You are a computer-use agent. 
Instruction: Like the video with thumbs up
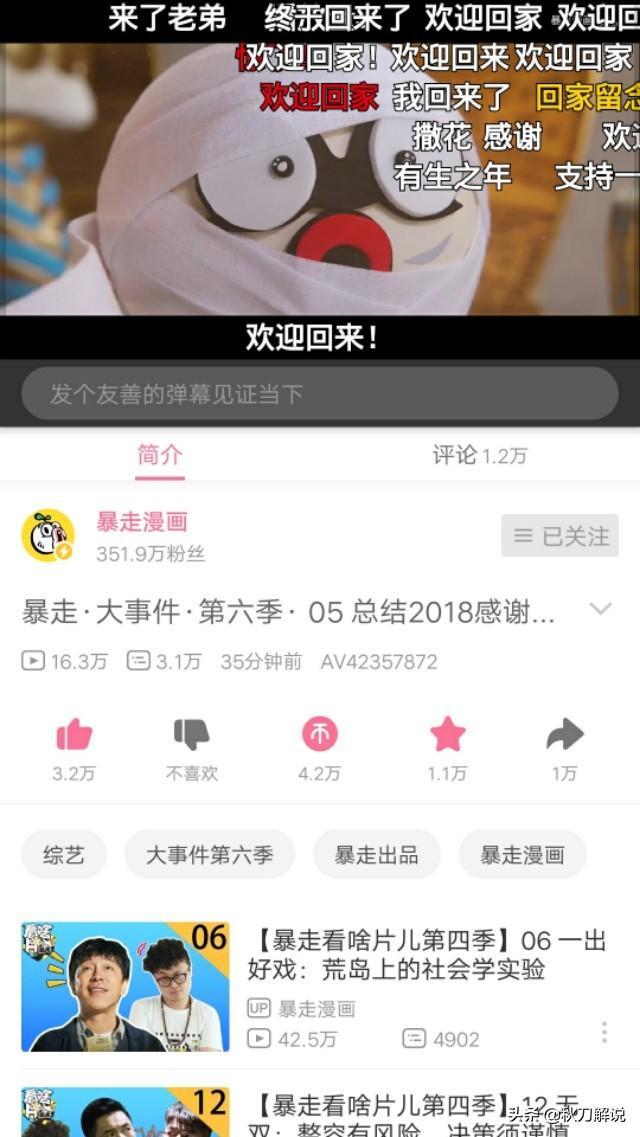click(x=74, y=736)
